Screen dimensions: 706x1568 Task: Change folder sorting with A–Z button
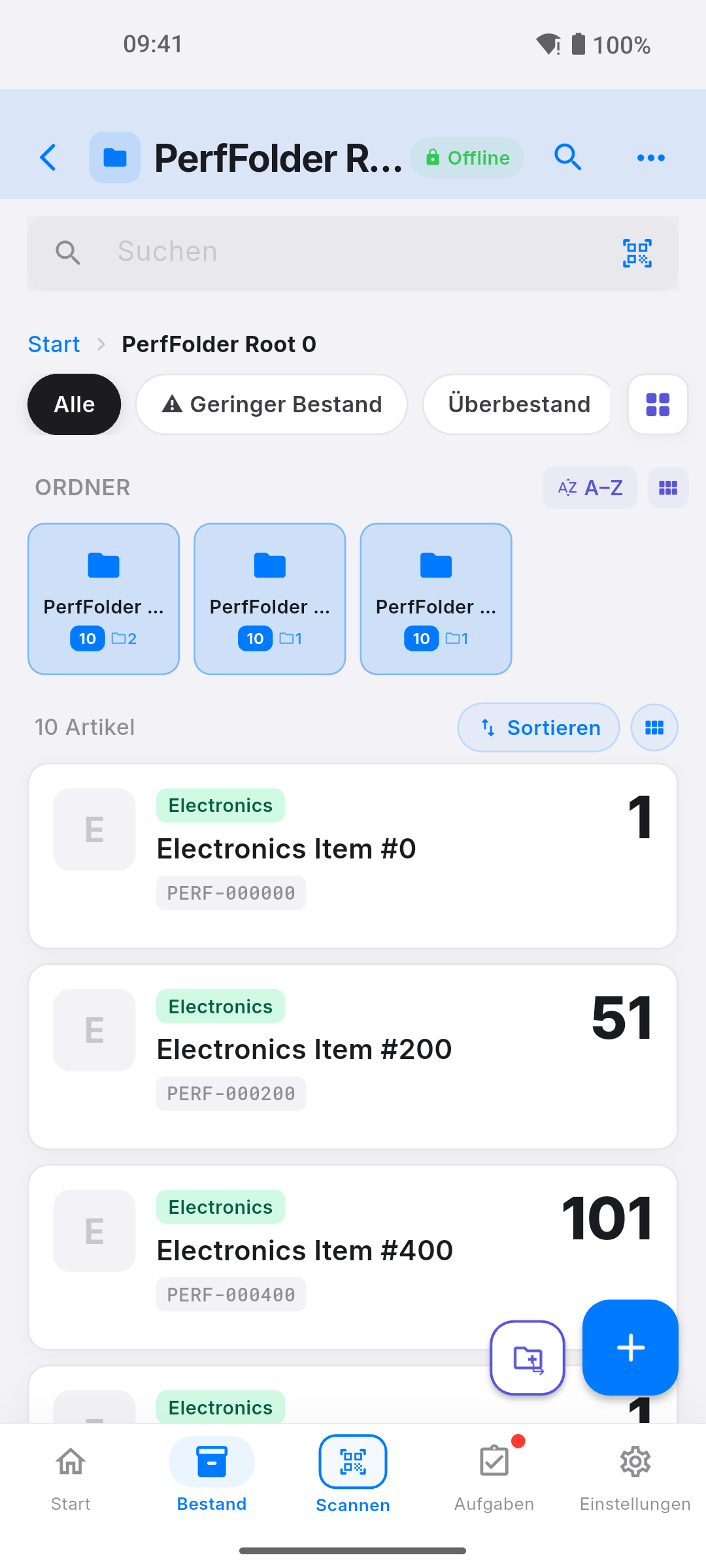click(590, 487)
